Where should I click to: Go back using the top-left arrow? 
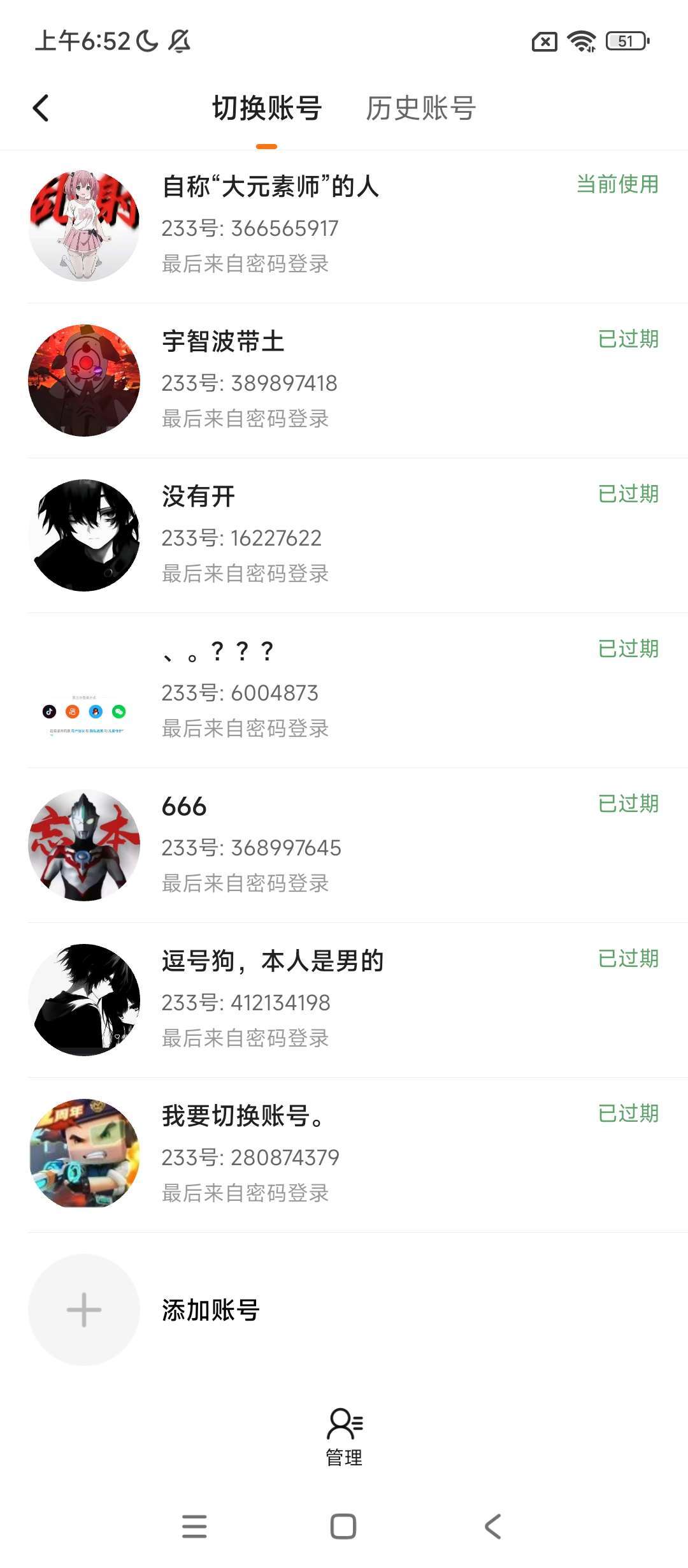coord(41,108)
